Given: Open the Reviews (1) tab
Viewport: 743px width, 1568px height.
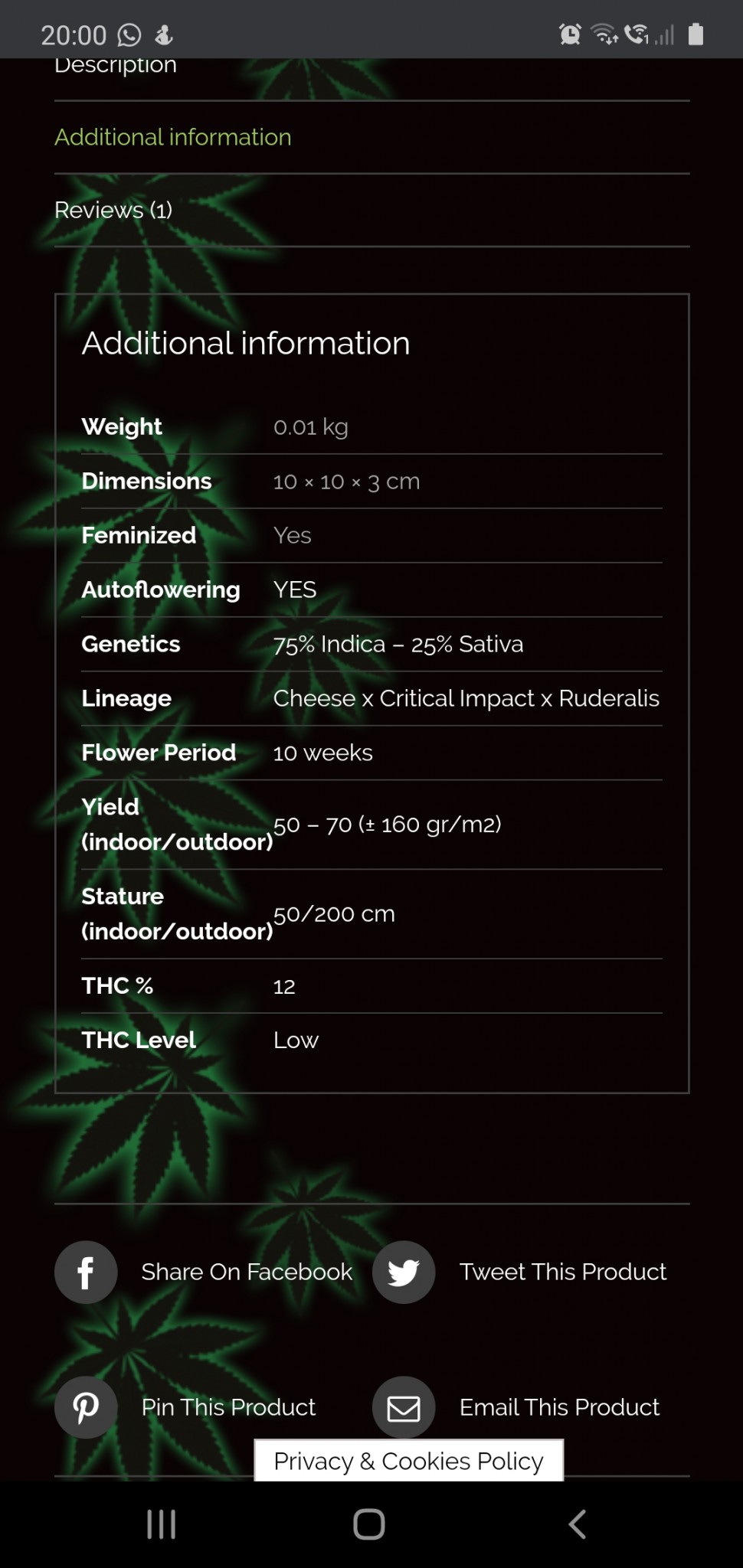Looking at the screenshot, I should click(113, 210).
